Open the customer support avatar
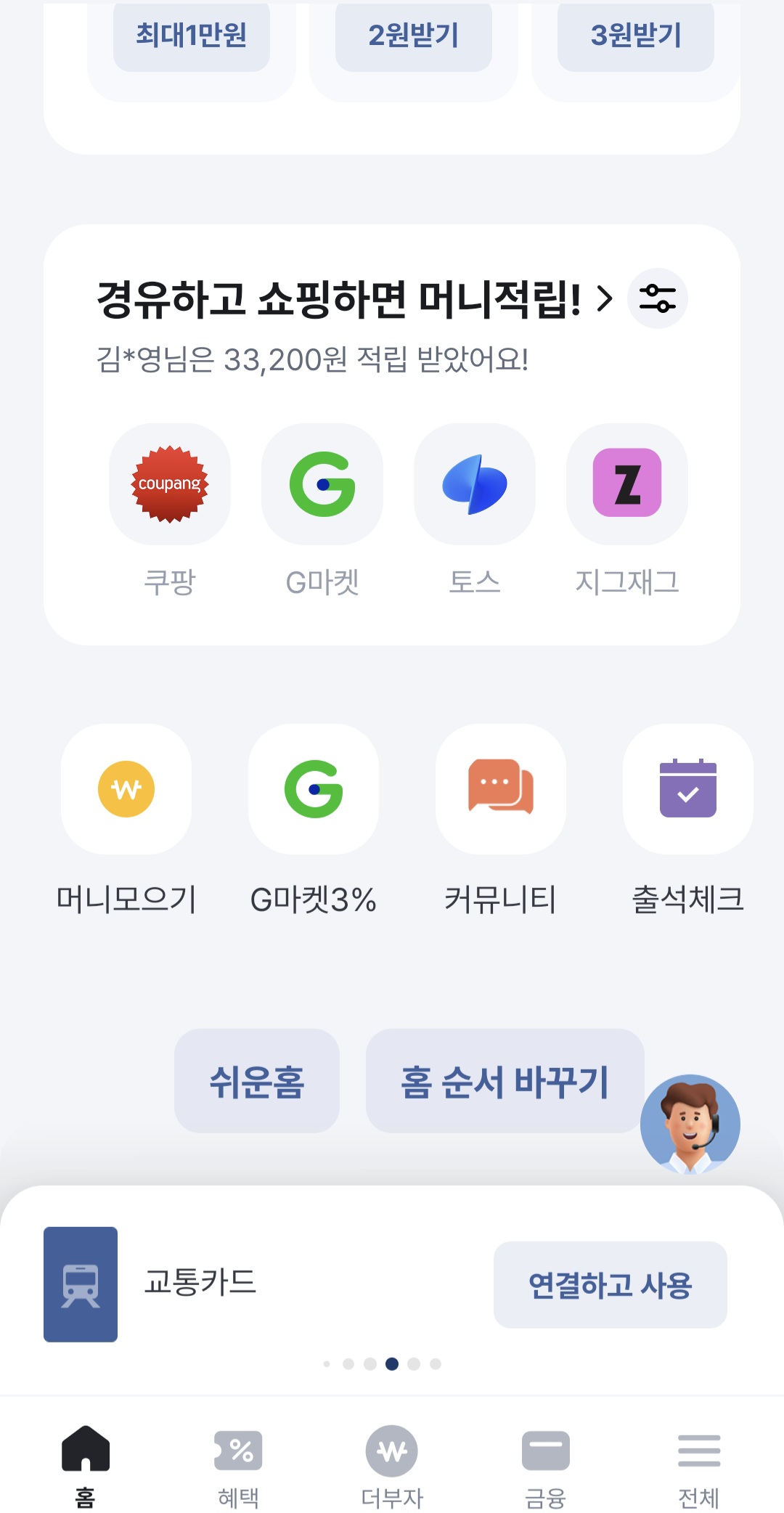The width and height of the screenshot is (784, 1513). coord(690,1124)
